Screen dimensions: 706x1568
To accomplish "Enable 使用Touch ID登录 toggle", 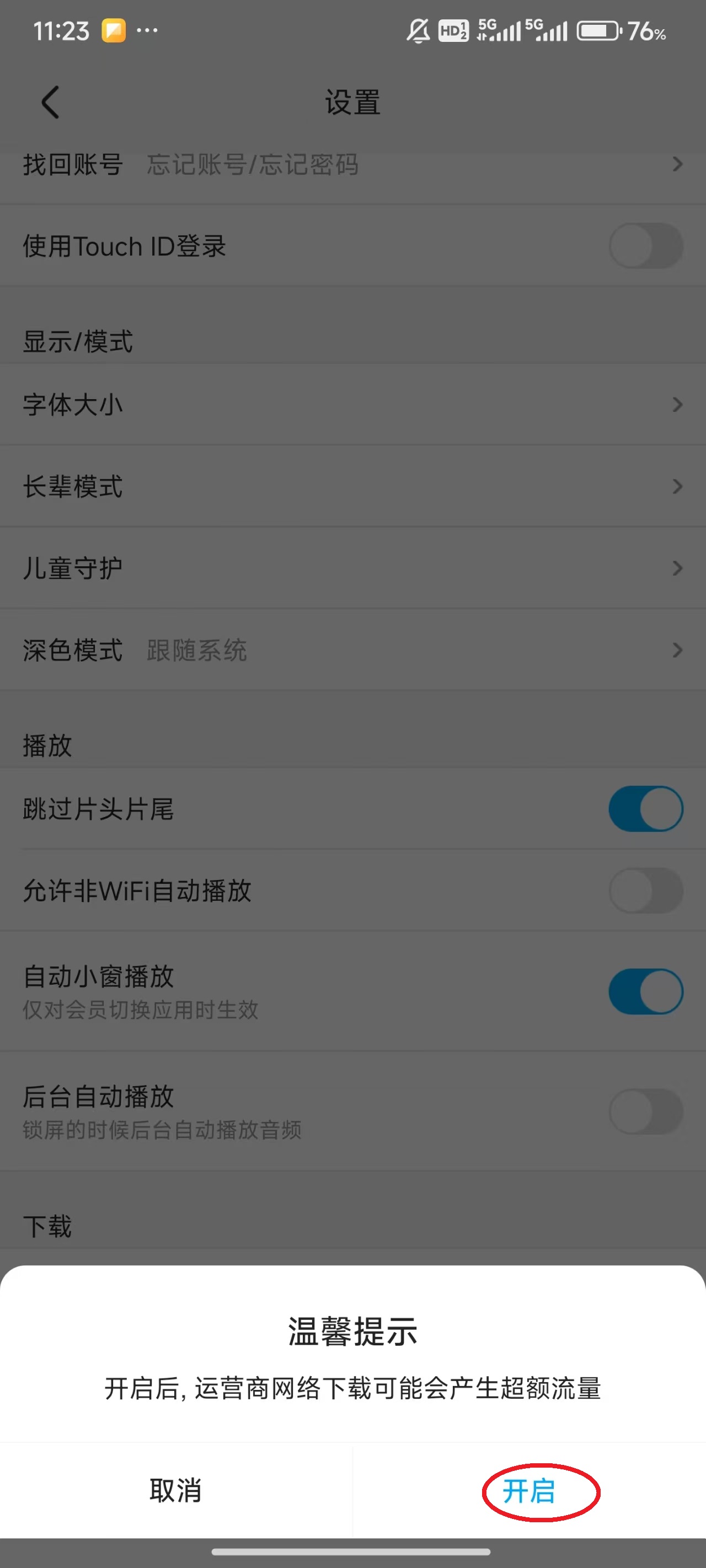I will point(648,246).
